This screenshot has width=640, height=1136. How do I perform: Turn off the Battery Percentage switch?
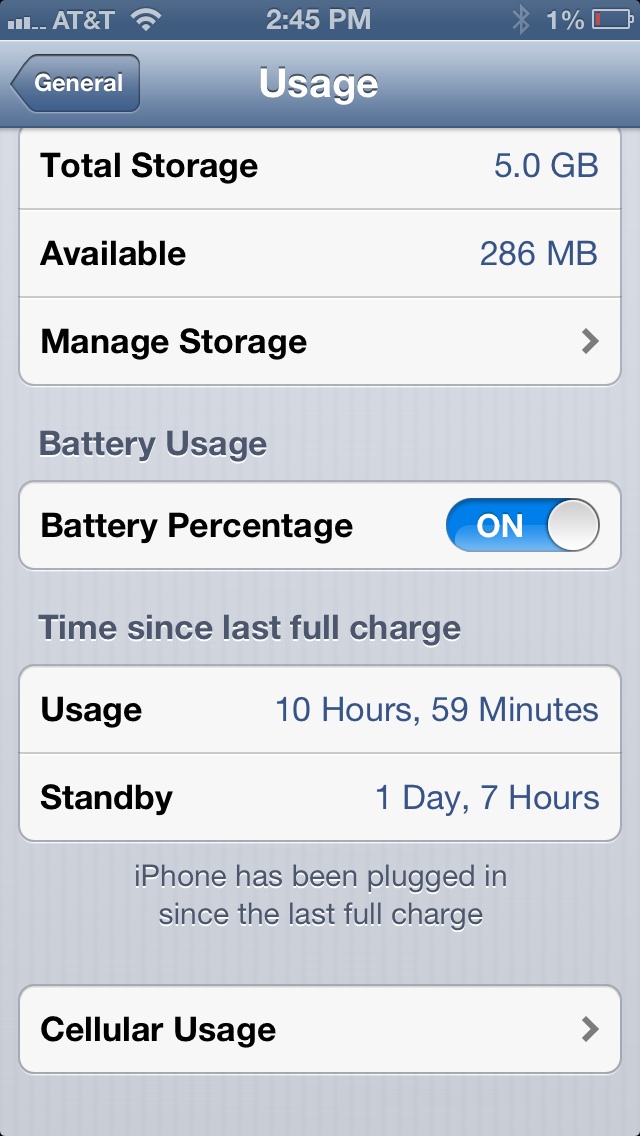coord(523,525)
